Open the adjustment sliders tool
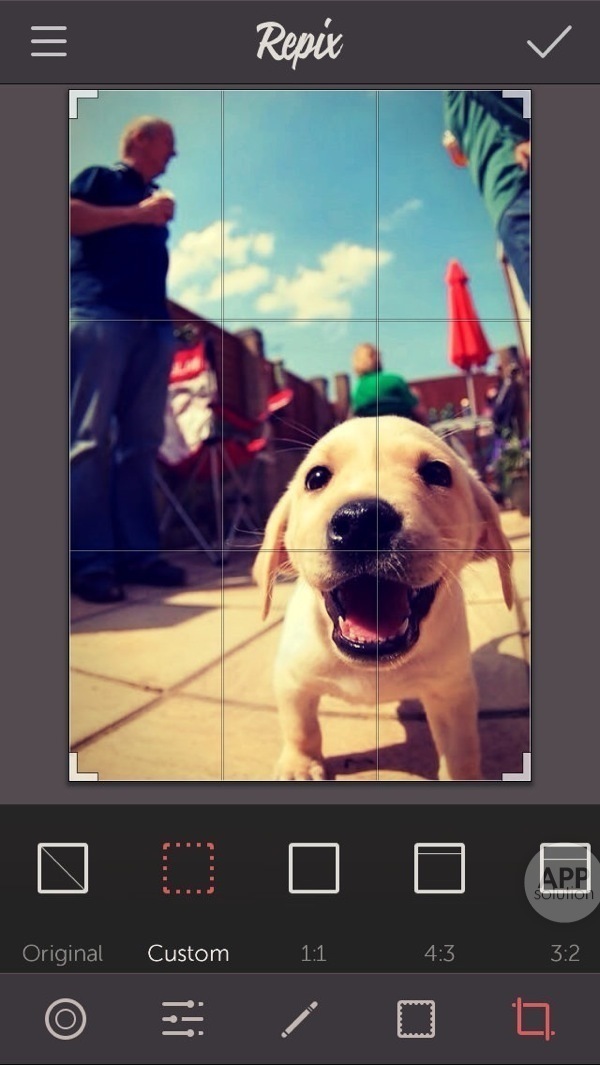600x1065 pixels. tap(183, 1019)
